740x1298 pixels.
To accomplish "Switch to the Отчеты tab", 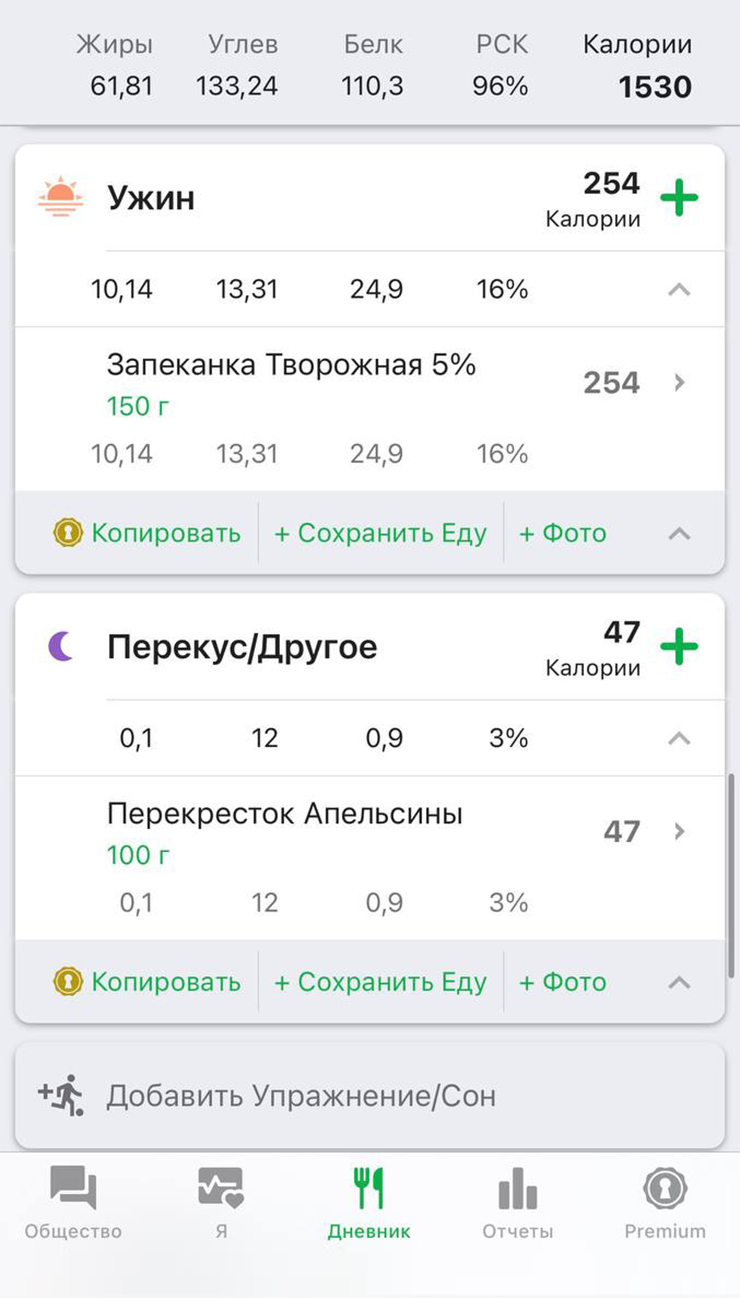I will [518, 1203].
